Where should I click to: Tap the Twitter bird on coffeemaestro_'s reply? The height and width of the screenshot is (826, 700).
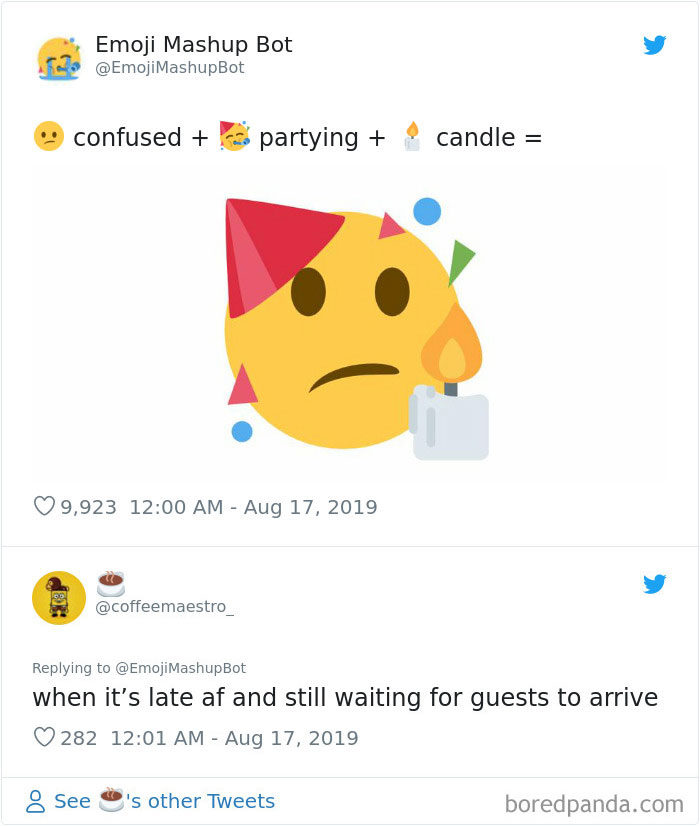coord(654,584)
